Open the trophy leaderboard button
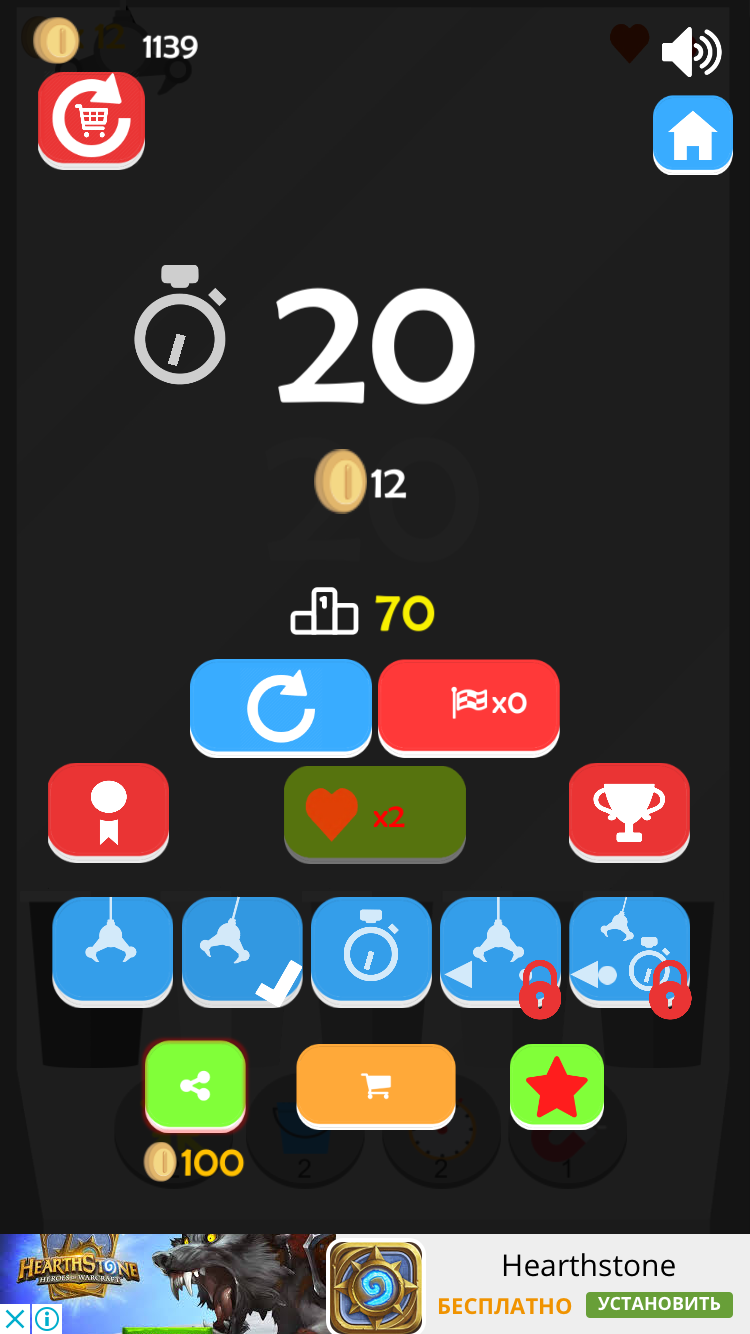Viewport: 750px width, 1334px height. pos(629,812)
